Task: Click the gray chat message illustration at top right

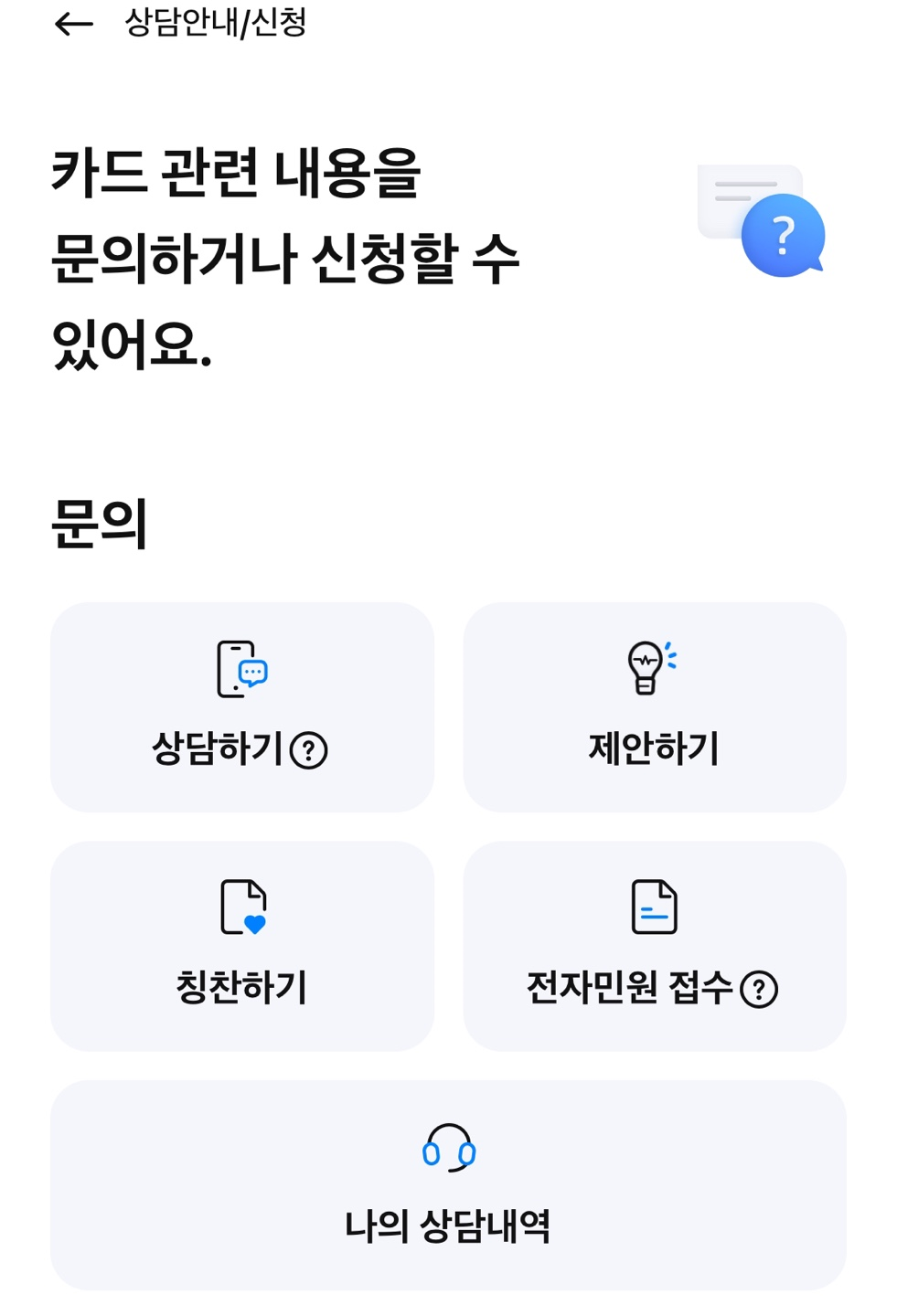Action: pyautogui.click(x=743, y=192)
